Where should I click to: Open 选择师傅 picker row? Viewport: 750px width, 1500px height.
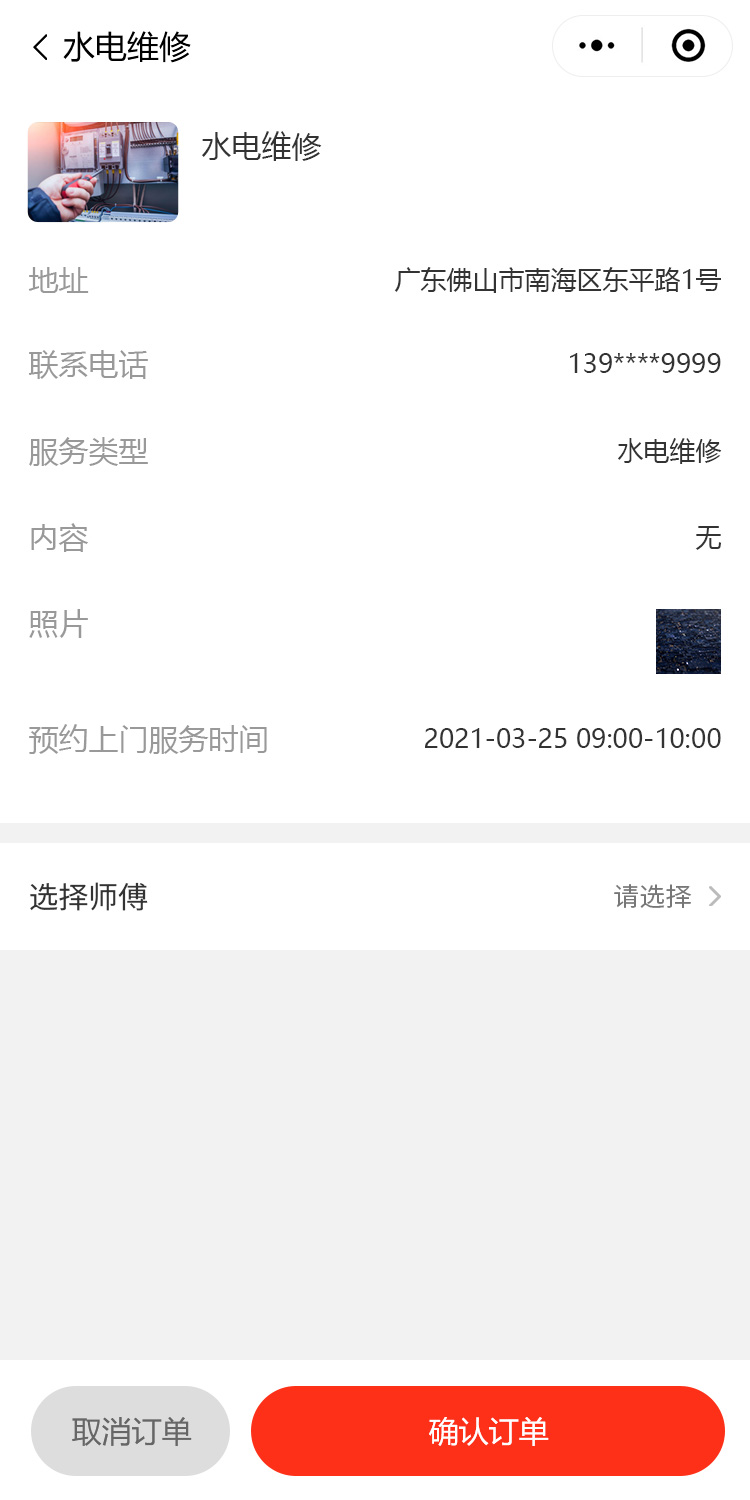click(x=375, y=896)
